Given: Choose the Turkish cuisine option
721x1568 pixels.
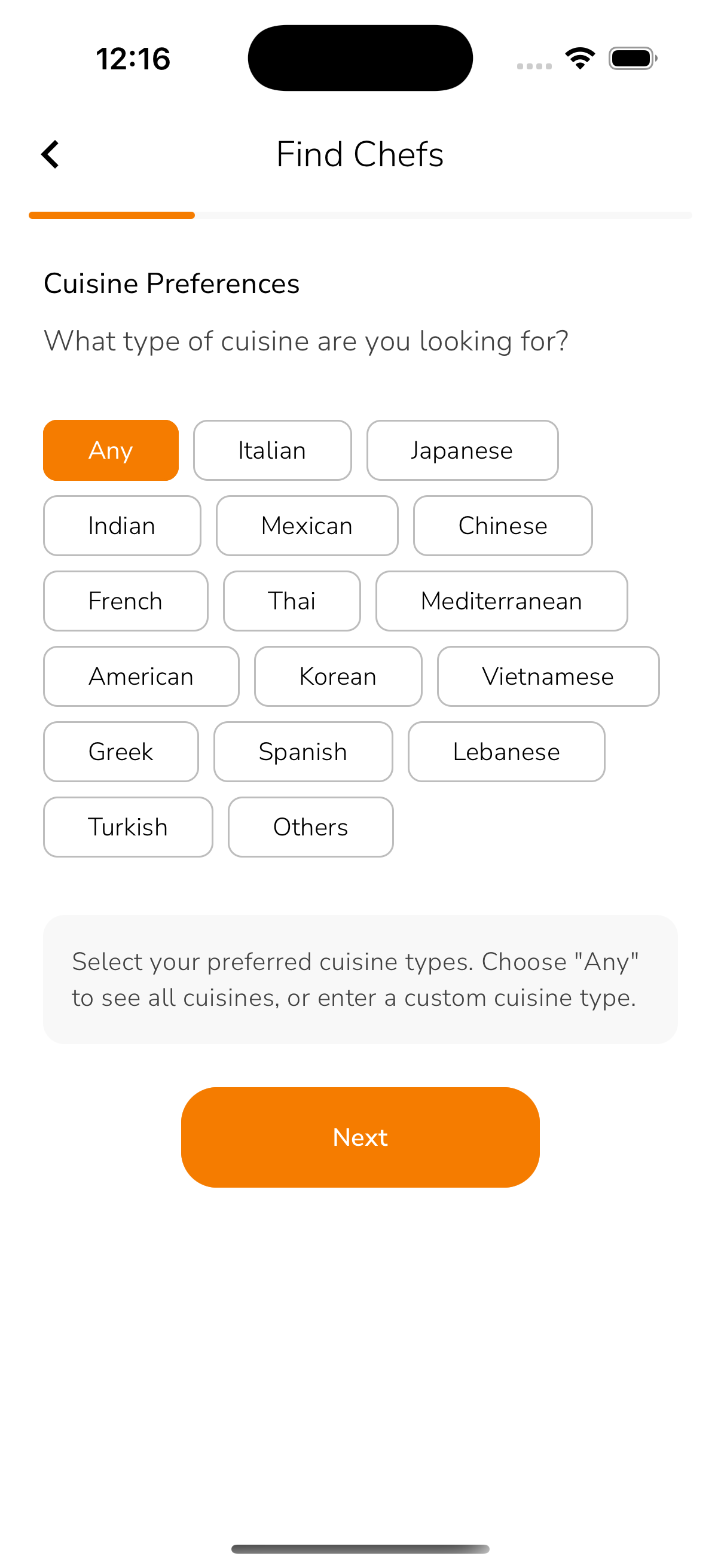Looking at the screenshot, I should click(x=128, y=827).
